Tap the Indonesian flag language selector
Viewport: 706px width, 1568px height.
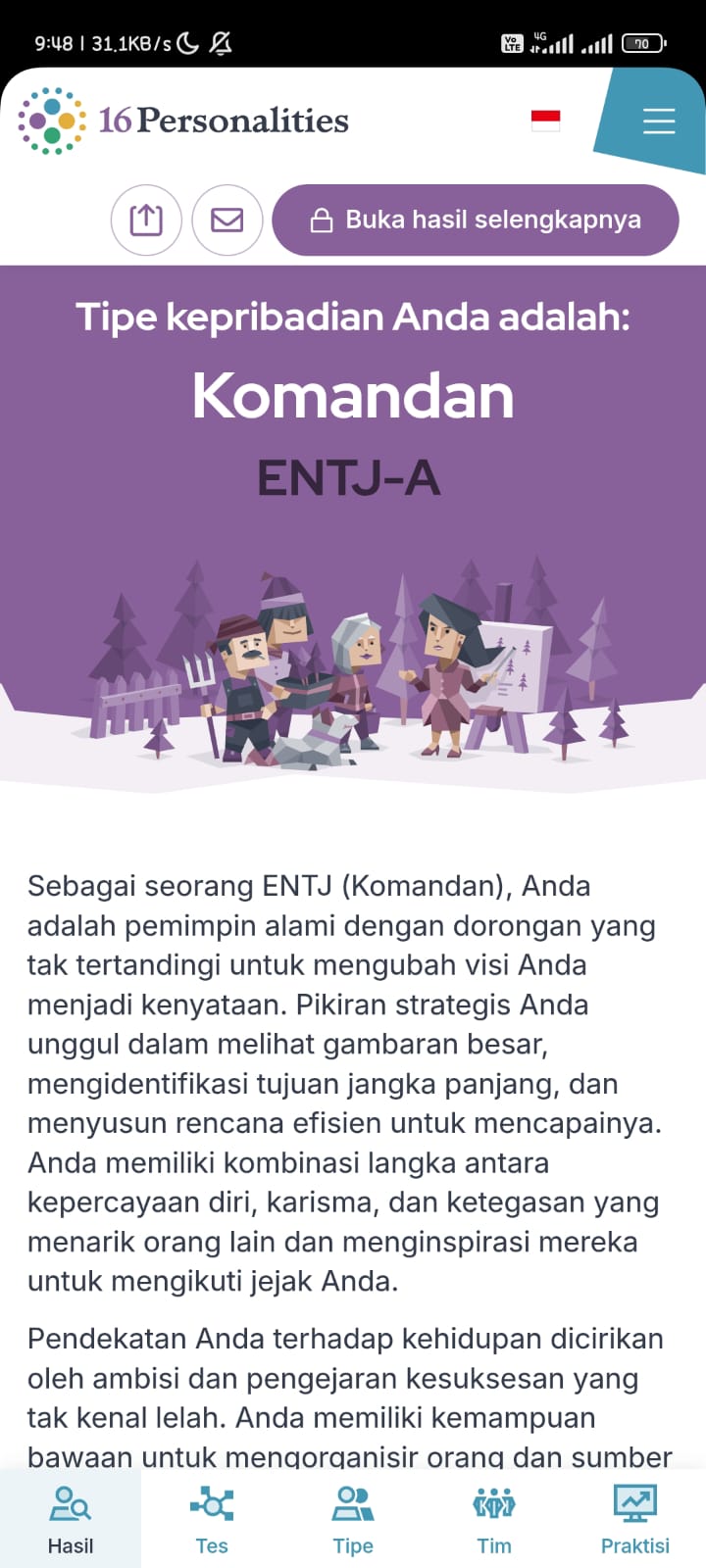pos(545,121)
